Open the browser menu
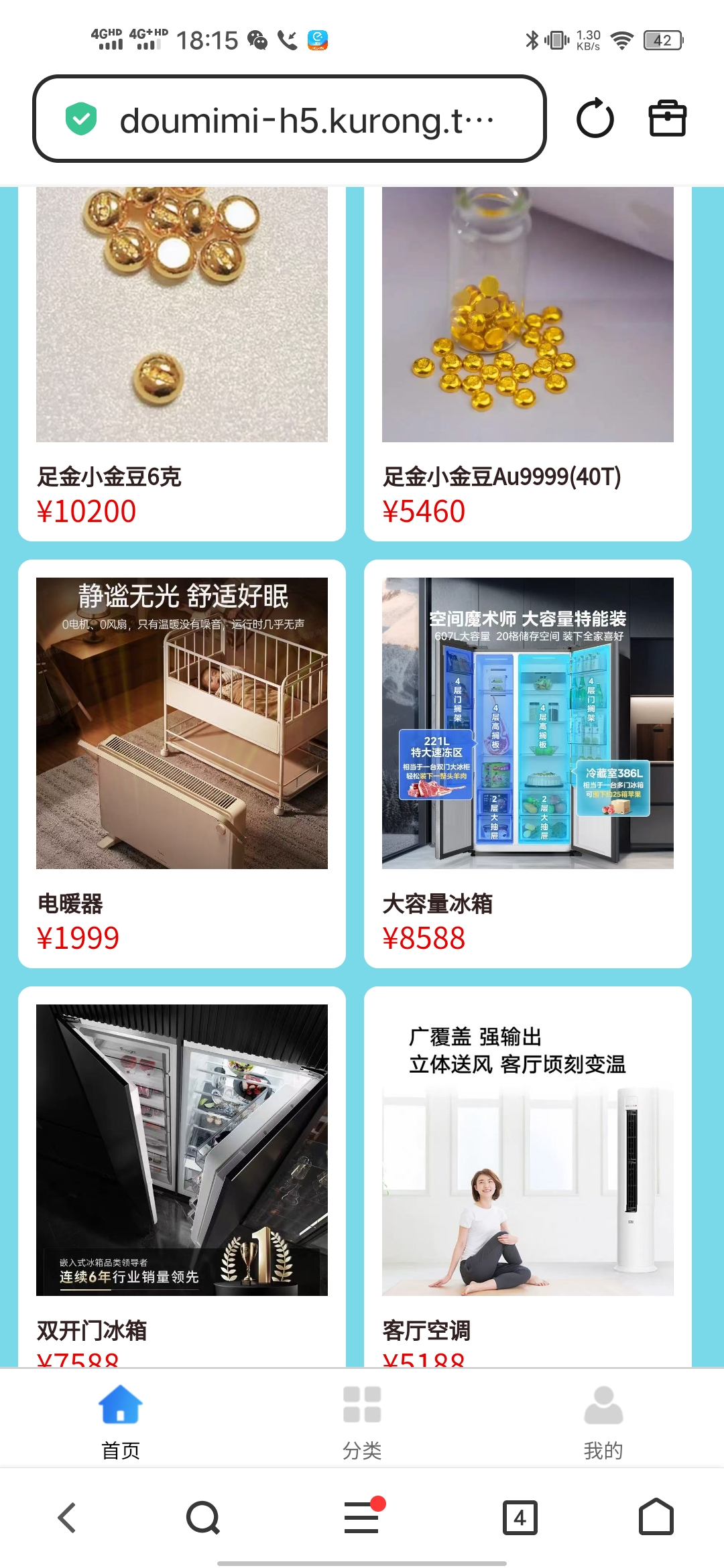 362,1518
